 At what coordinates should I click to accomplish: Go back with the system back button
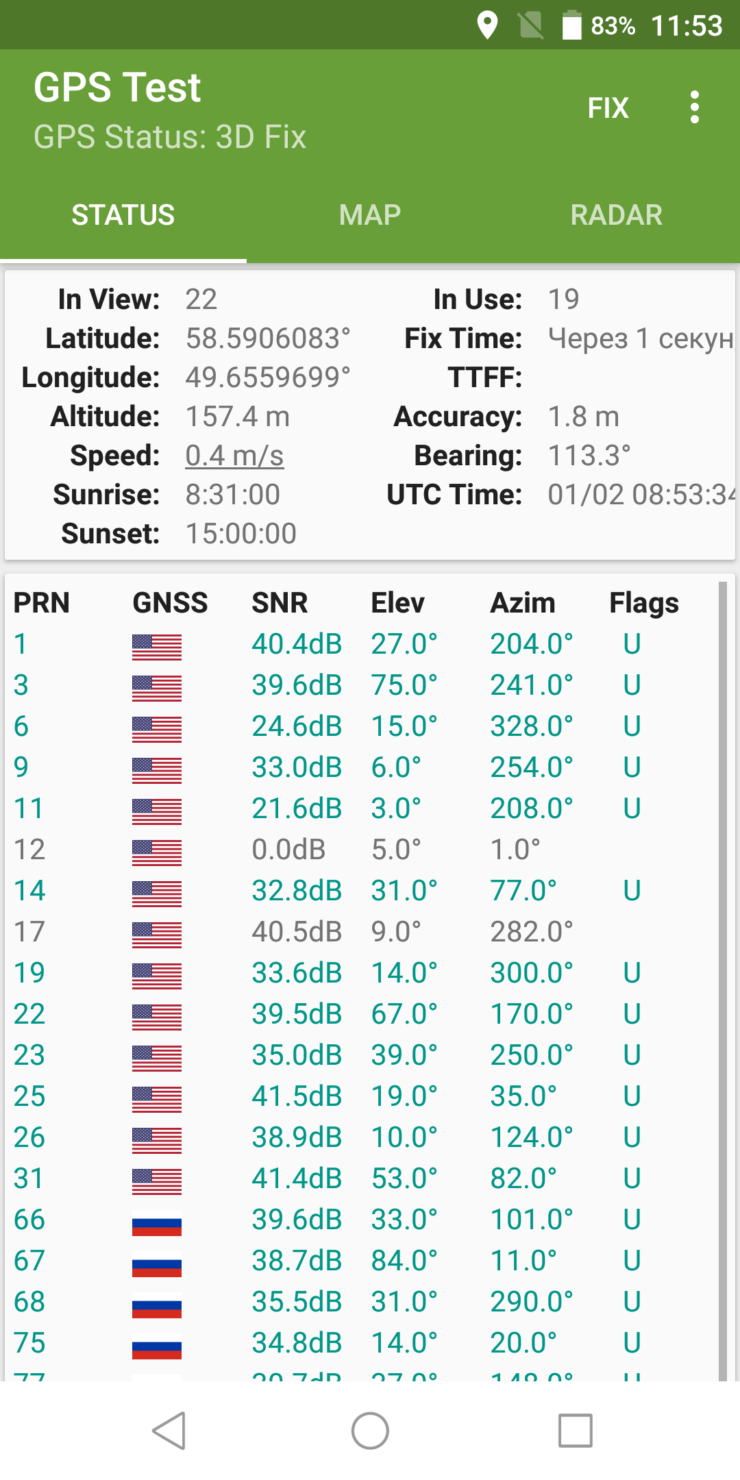(x=169, y=1431)
